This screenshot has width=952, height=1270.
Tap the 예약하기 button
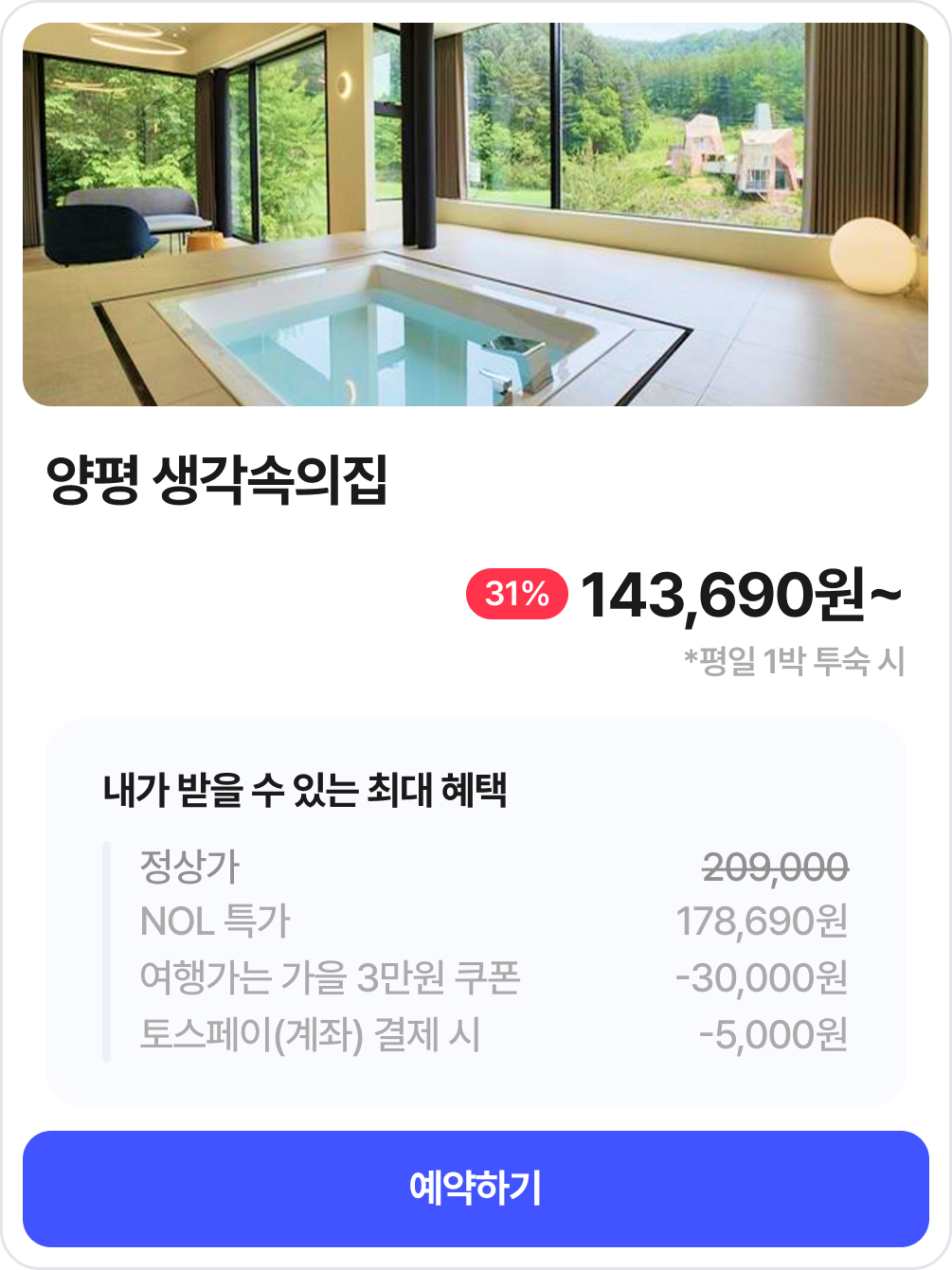pyautogui.click(x=476, y=1189)
